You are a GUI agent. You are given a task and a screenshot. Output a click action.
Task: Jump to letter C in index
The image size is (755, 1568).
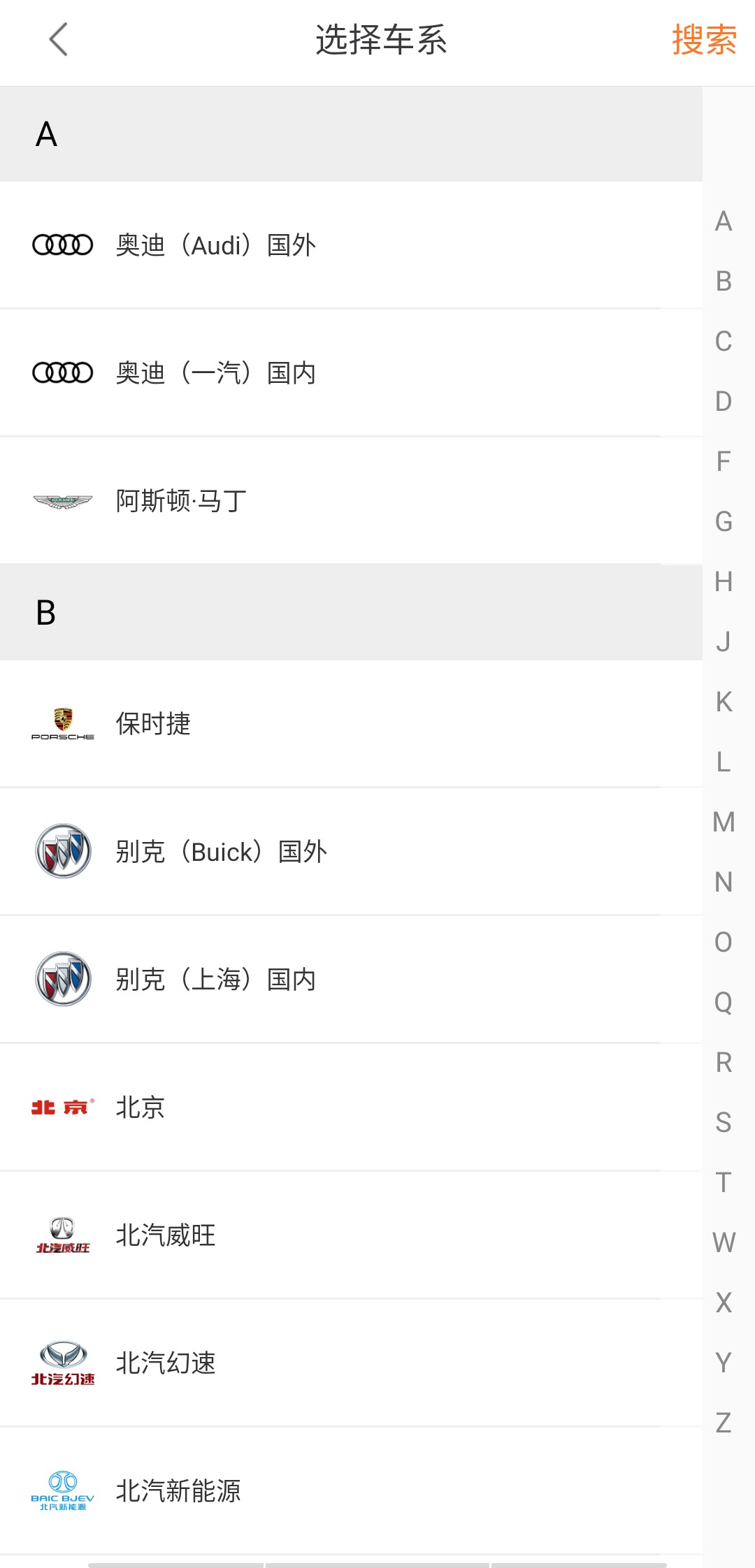pyautogui.click(x=724, y=341)
